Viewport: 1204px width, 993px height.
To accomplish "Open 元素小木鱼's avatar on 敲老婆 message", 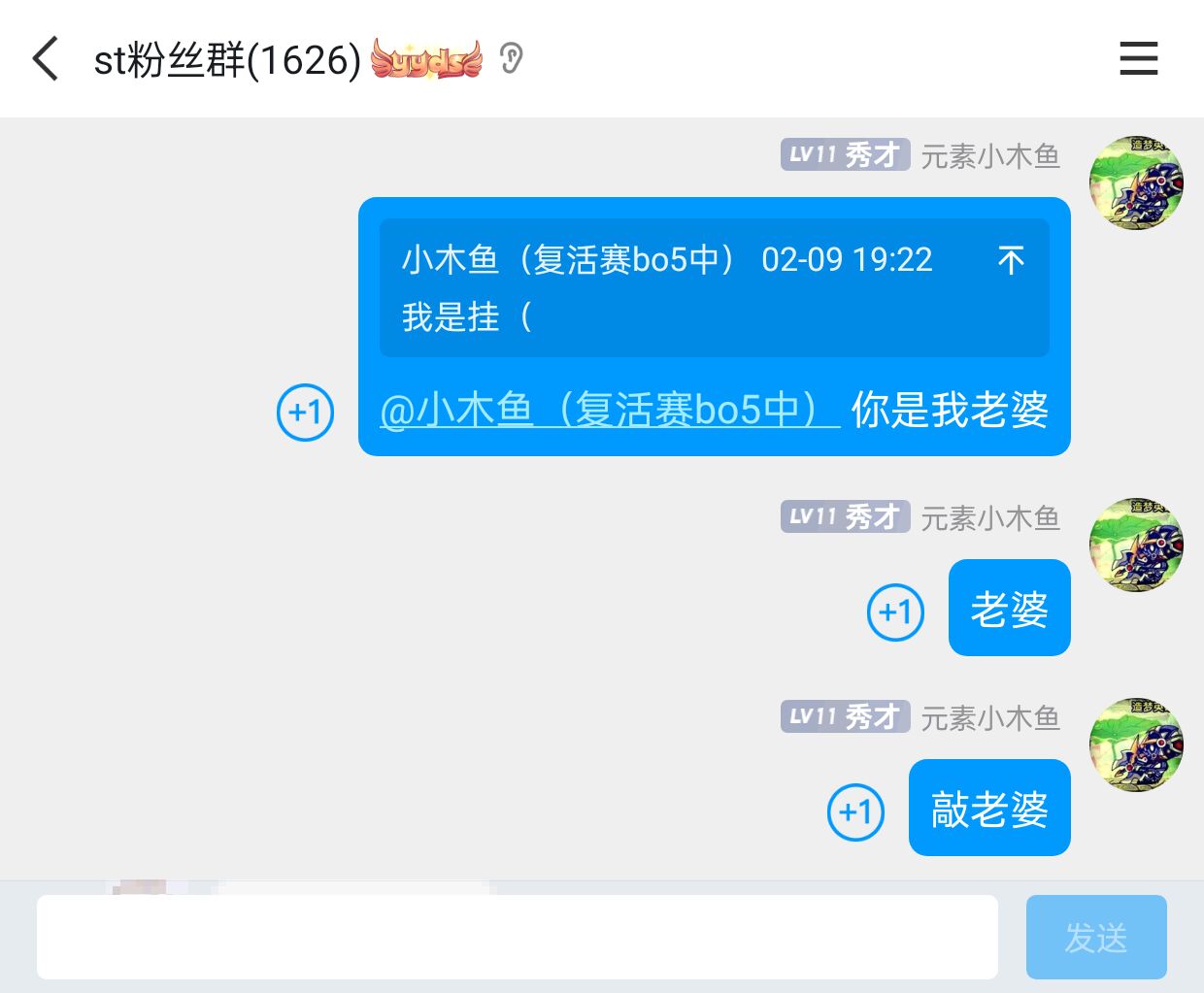I will (x=1136, y=745).
